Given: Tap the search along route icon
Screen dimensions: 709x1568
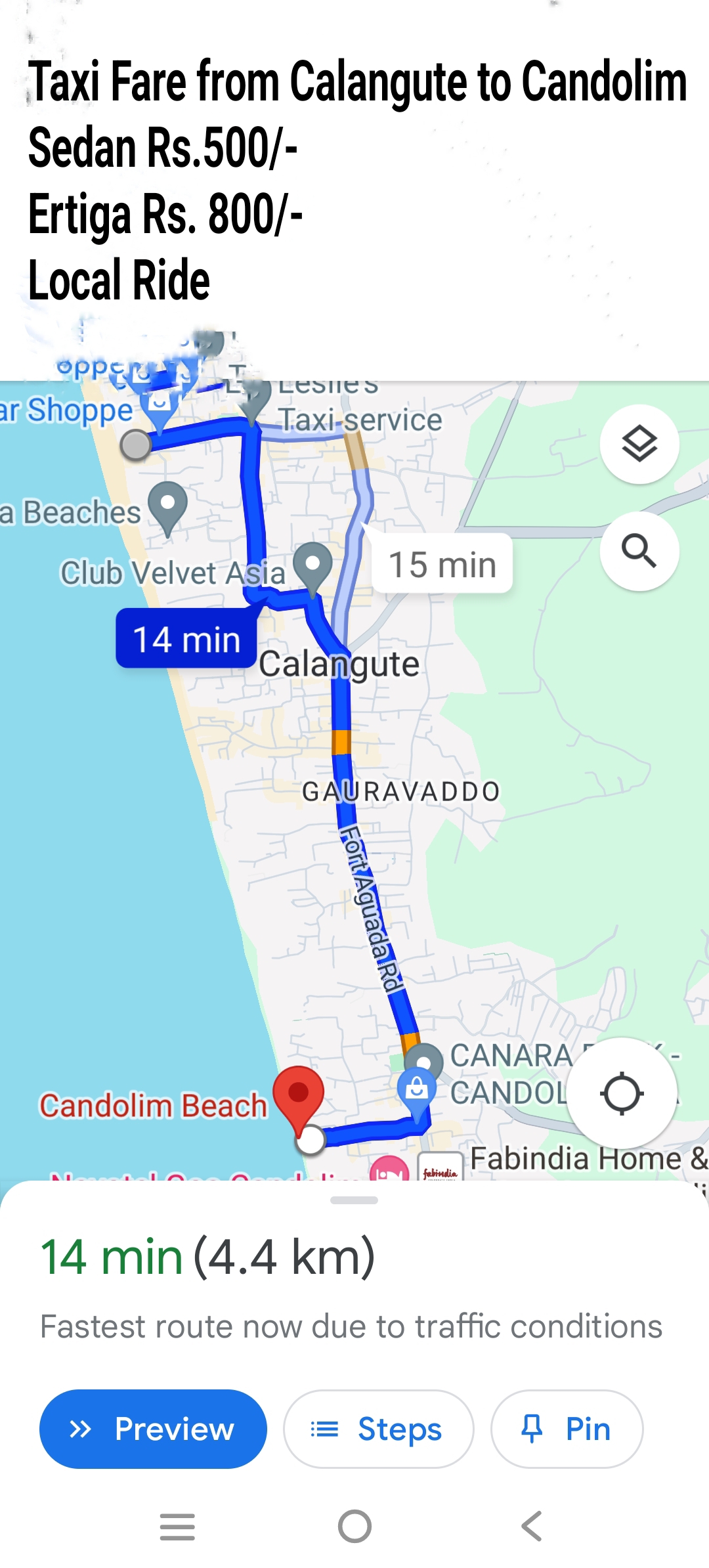Looking at the screenshot, I should (x=639, y=551).
